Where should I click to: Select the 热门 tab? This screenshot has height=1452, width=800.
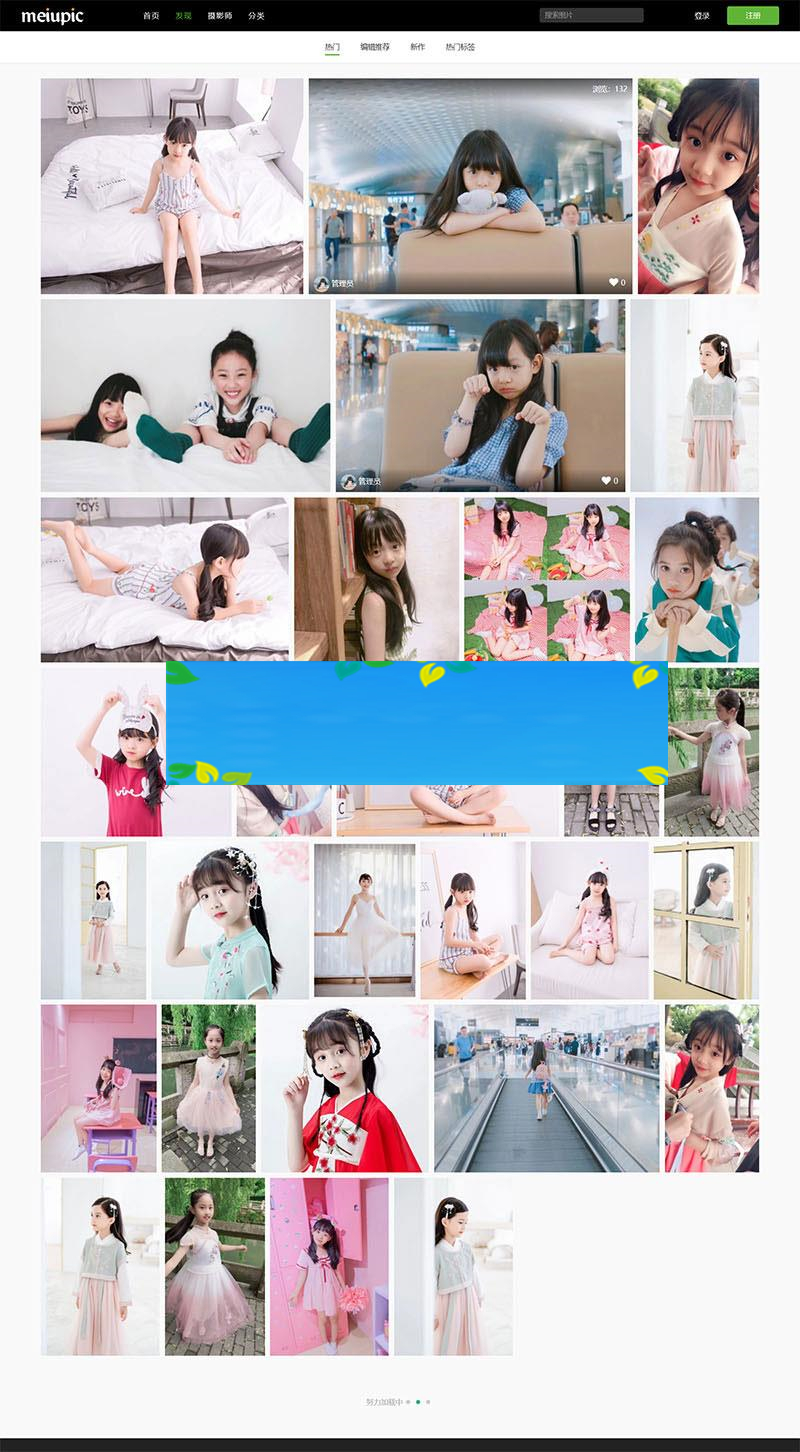[332, 47]
